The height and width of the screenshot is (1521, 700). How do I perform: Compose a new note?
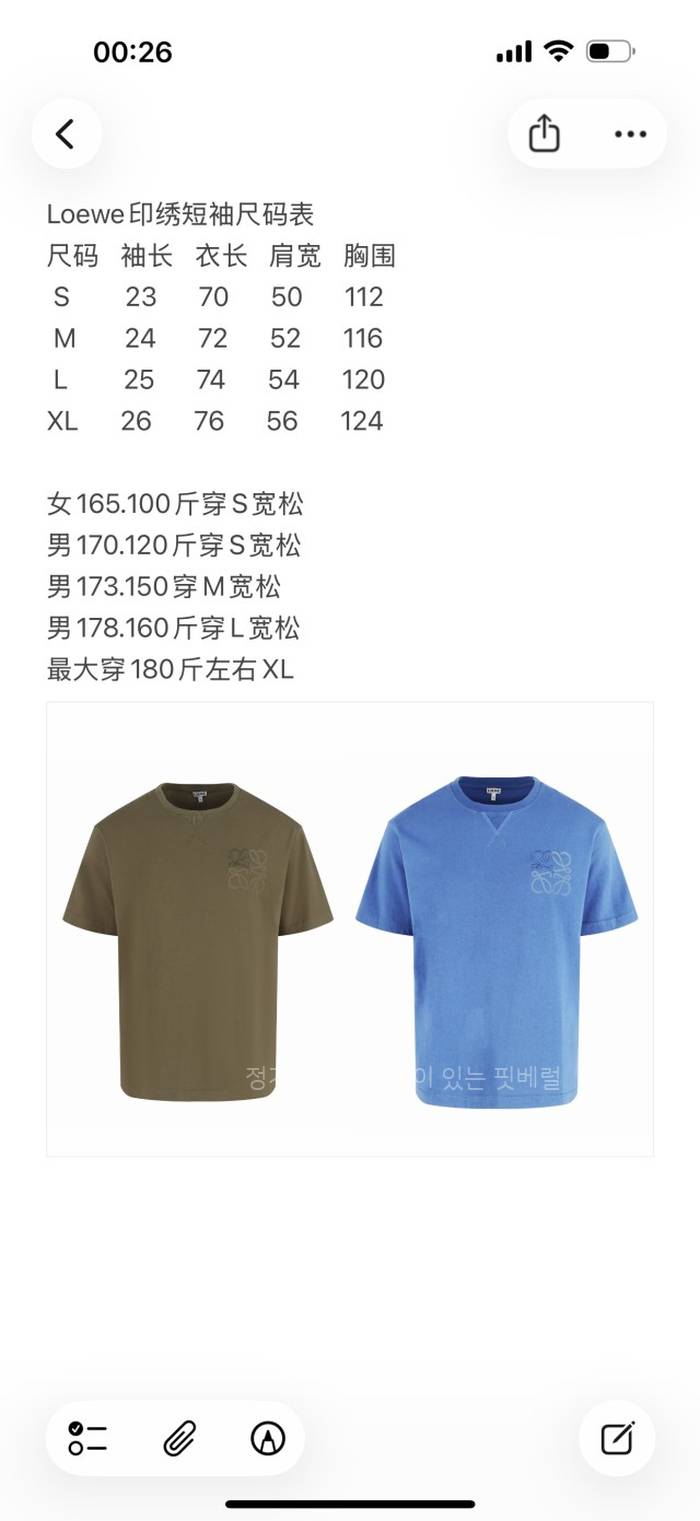pos(617,1438)
